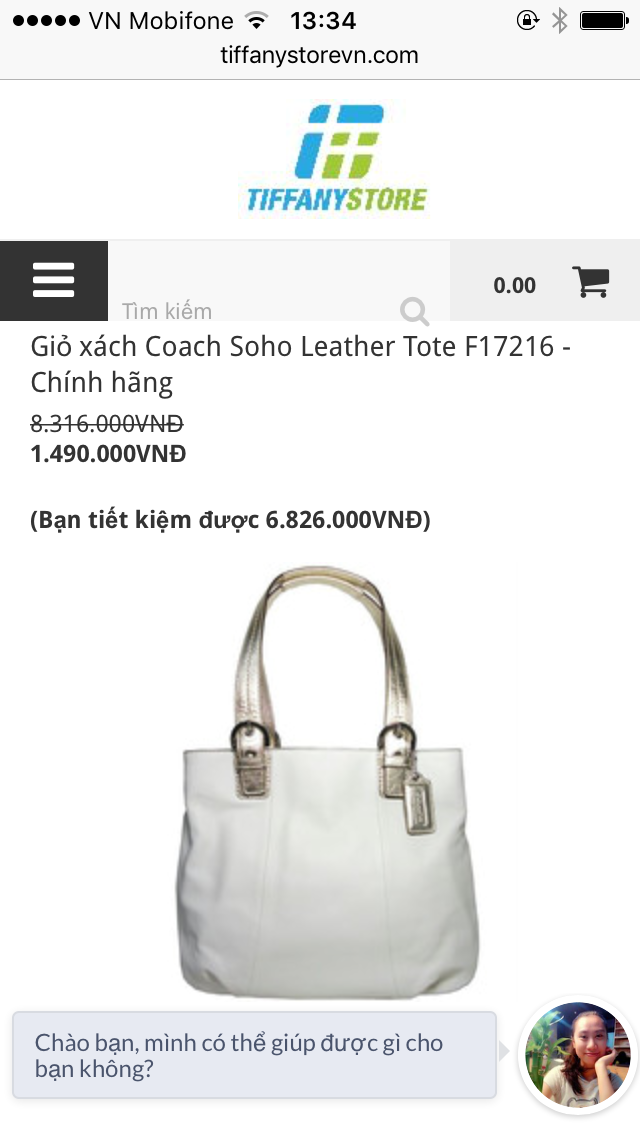Open the chat support avatar

pyautogui.click(x=578, y=1055)
